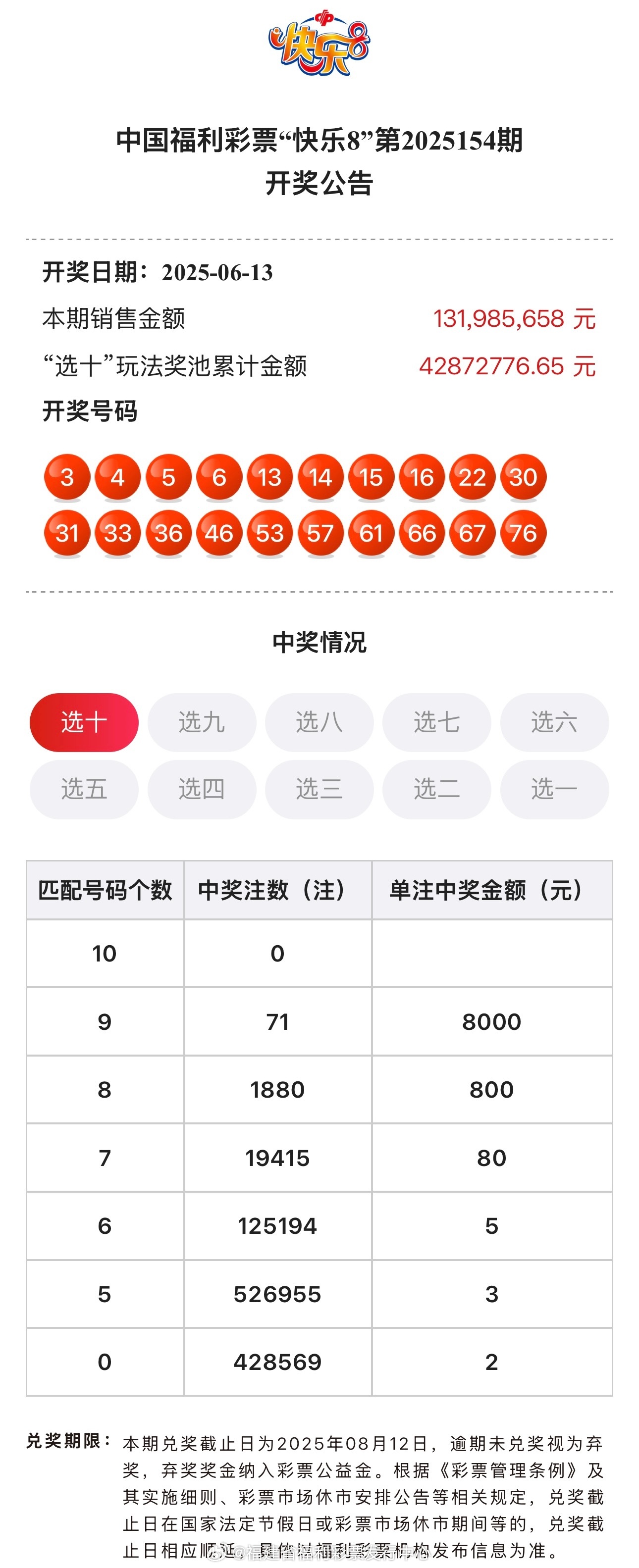Open the 选一 results tab
The height and width of the screenshot is (1568, 639).
coord(554,789)
